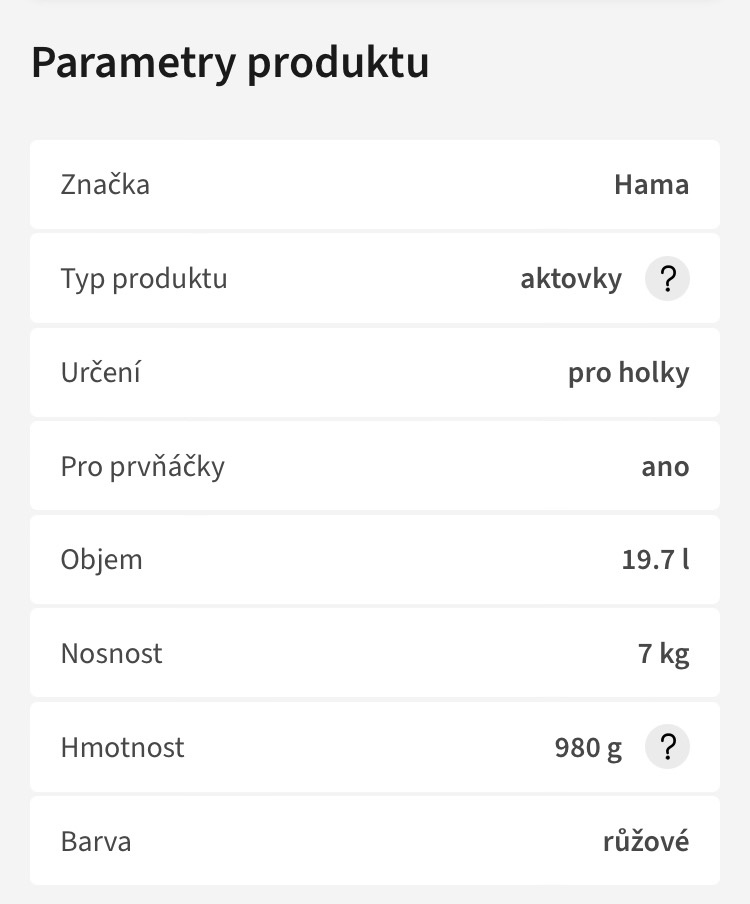The height and width of the screenshot is (904, 750).
Task: Click the Hmotnost weight row
Action: point(375,747)
